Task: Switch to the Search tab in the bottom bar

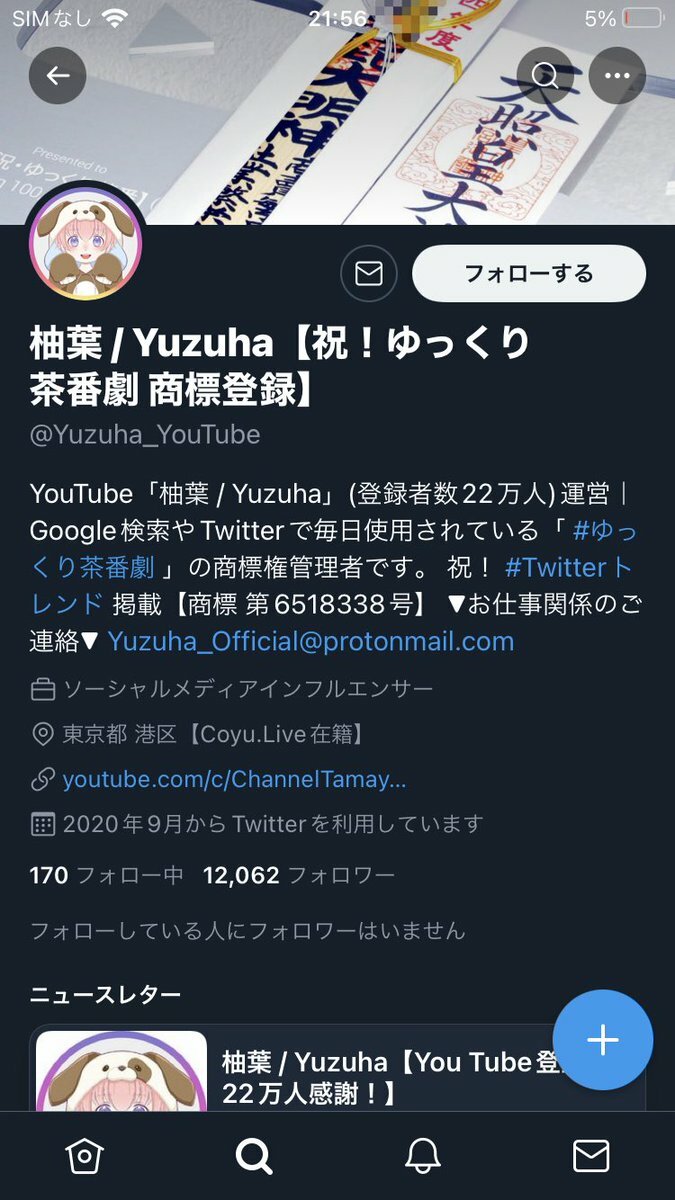Action: (253, 1156)
